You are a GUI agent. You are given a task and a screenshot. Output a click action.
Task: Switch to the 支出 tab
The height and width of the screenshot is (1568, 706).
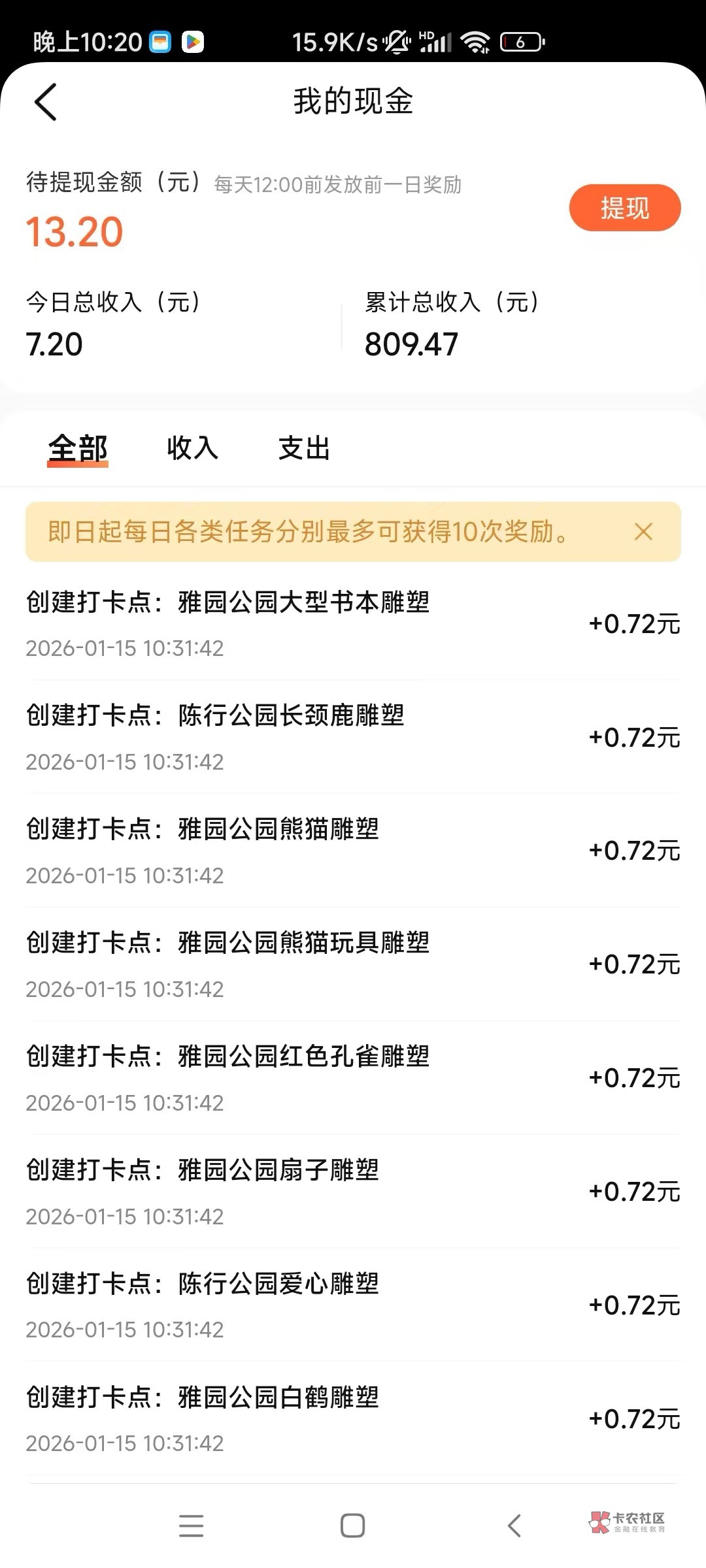pyautogui.click(x=304, y=449)
